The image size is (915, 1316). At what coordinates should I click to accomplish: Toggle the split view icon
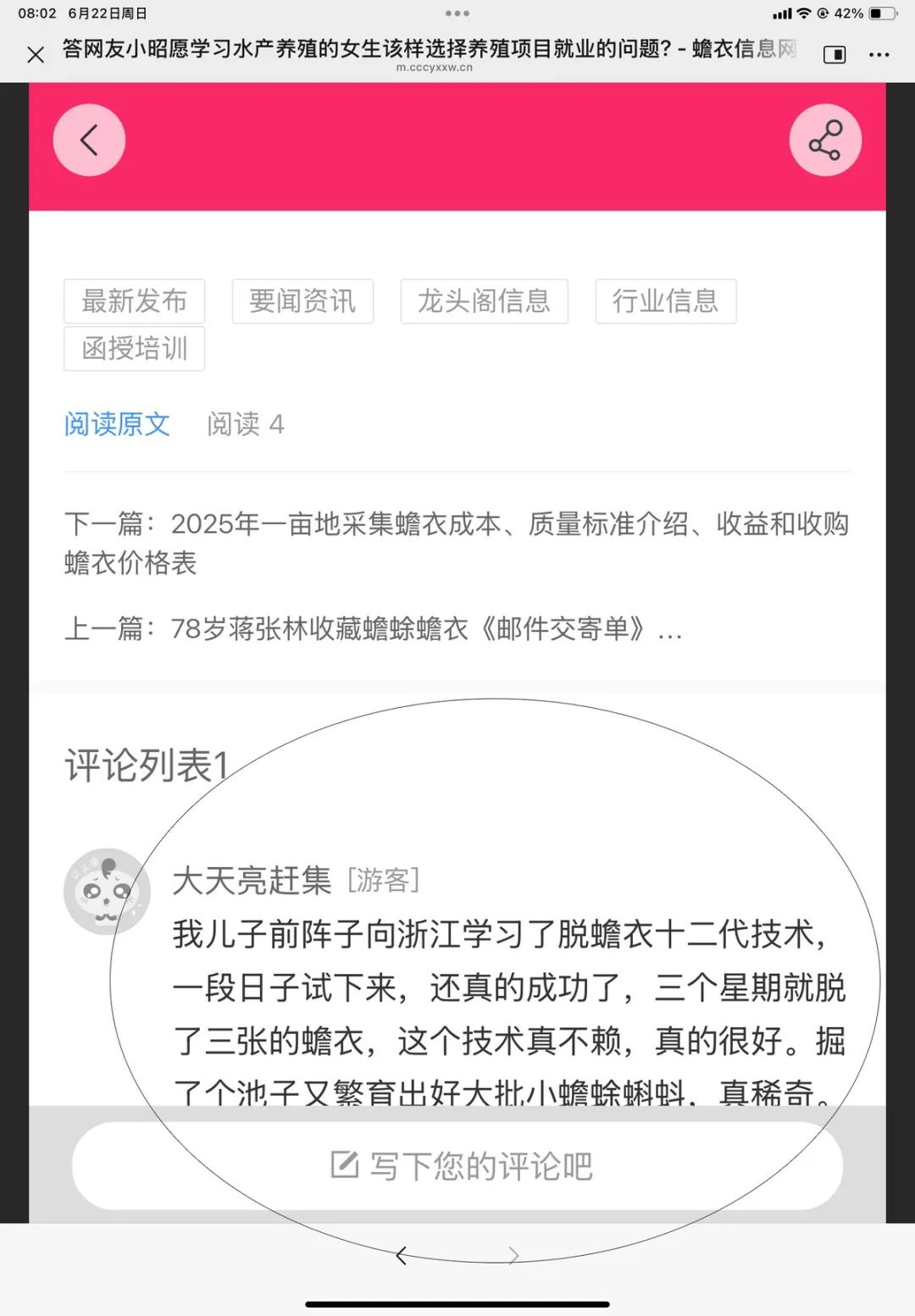(x=835, y=55)
